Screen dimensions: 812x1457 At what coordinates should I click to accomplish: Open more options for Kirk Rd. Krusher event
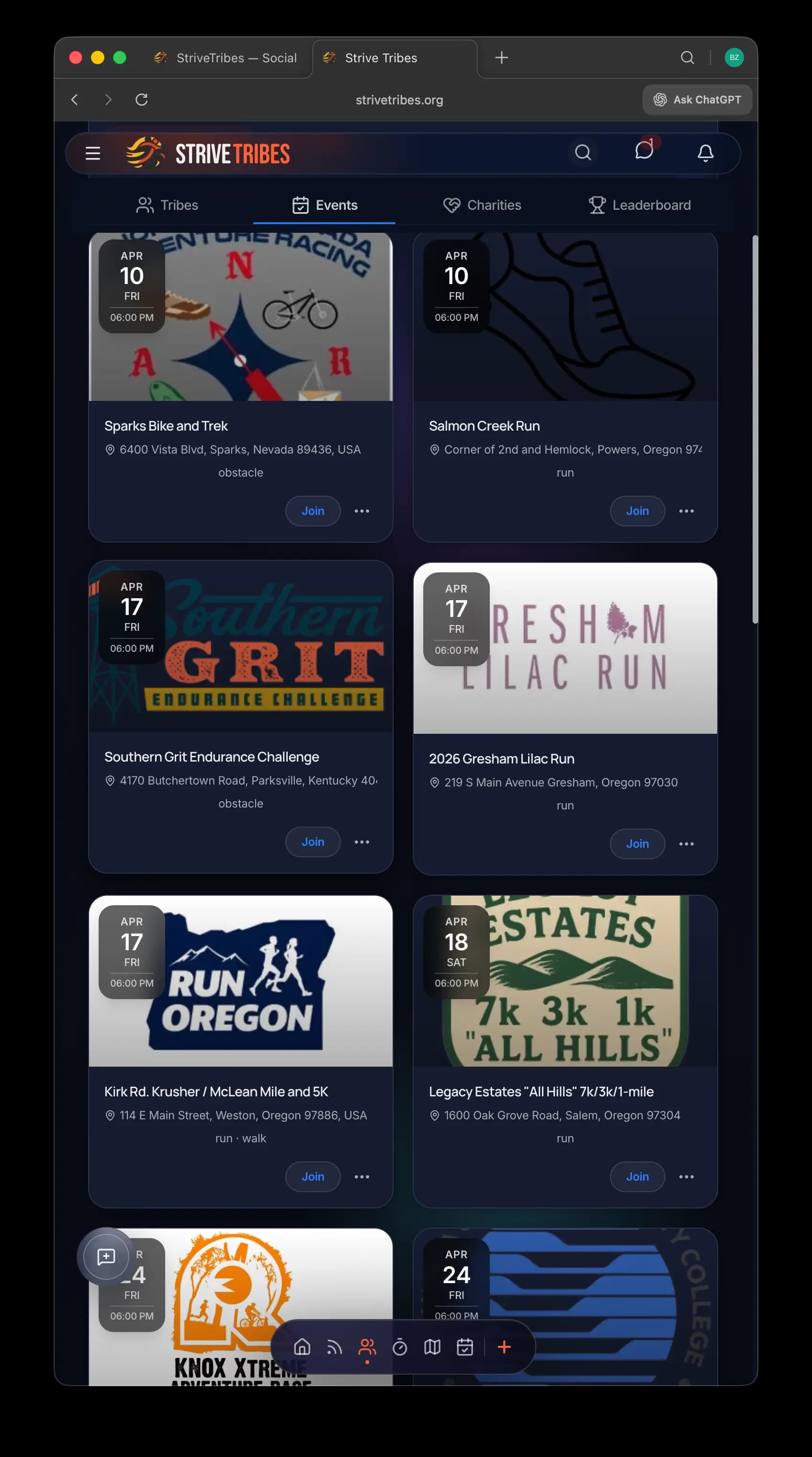click(x=362, y=1176)
